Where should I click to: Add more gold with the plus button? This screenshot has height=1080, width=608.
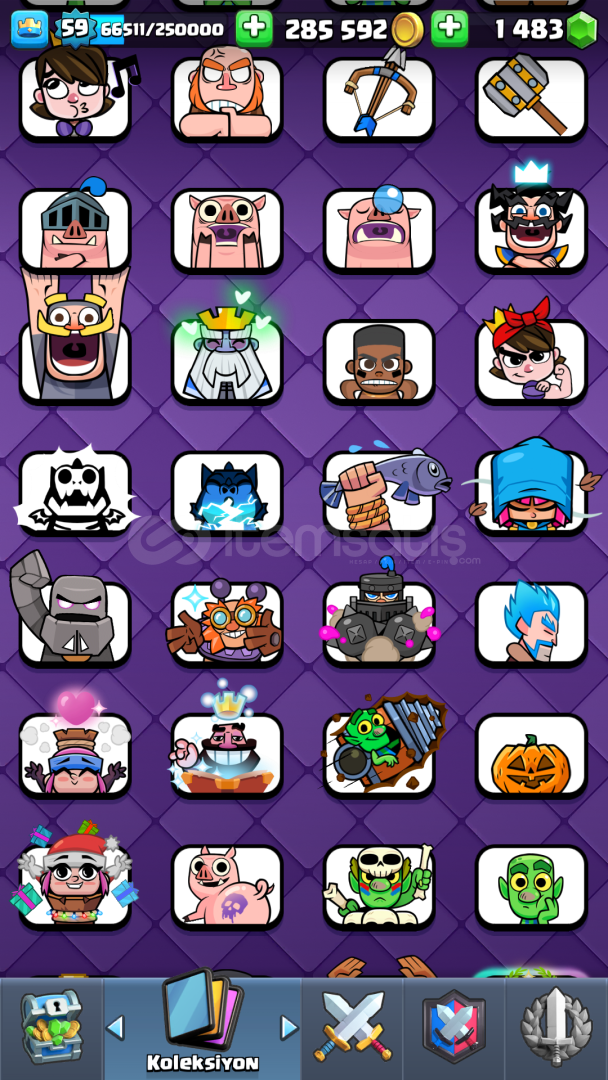pyautogui.click(x=254, y=29)
